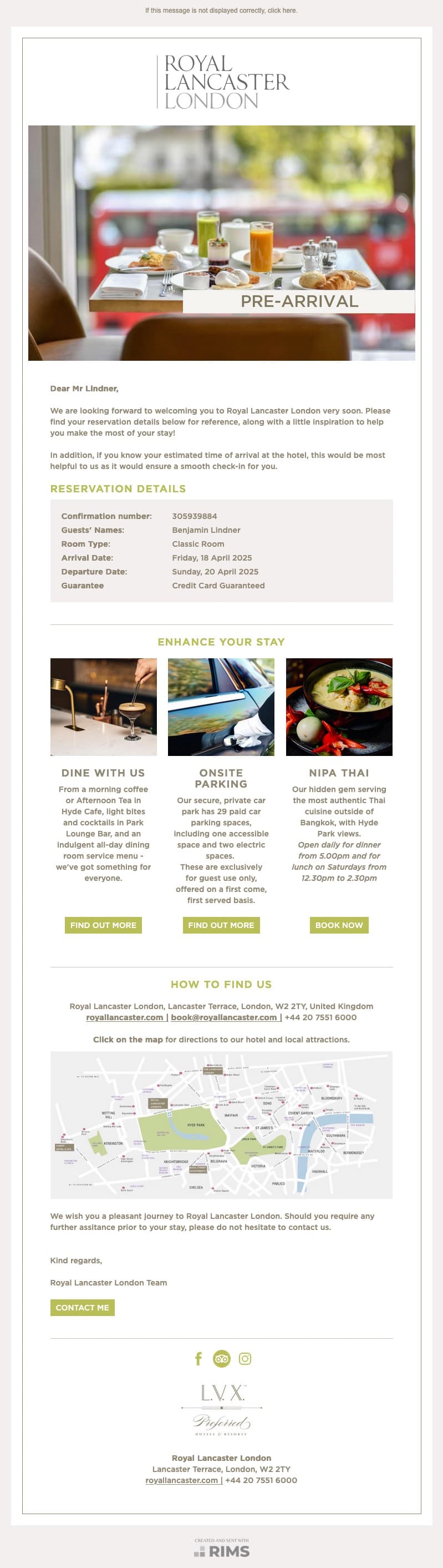Open royallancaster.com link under How To Find Us
The width and height of the screenshot is (443, 1568).
click(x=125, y=1017)
